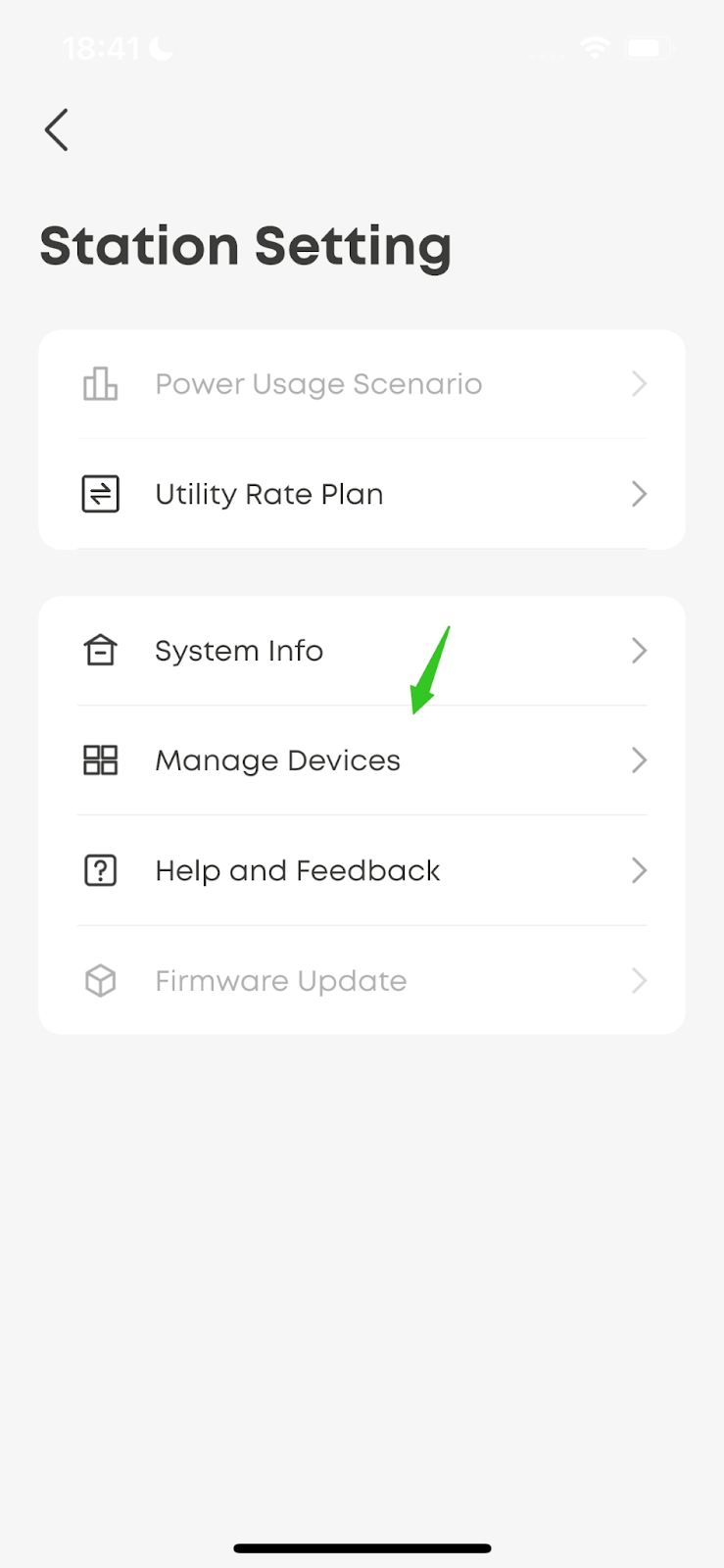Open Manage Devices
Screen dimensions: 724x1568
pyautogui.click(x=362, y=760)
